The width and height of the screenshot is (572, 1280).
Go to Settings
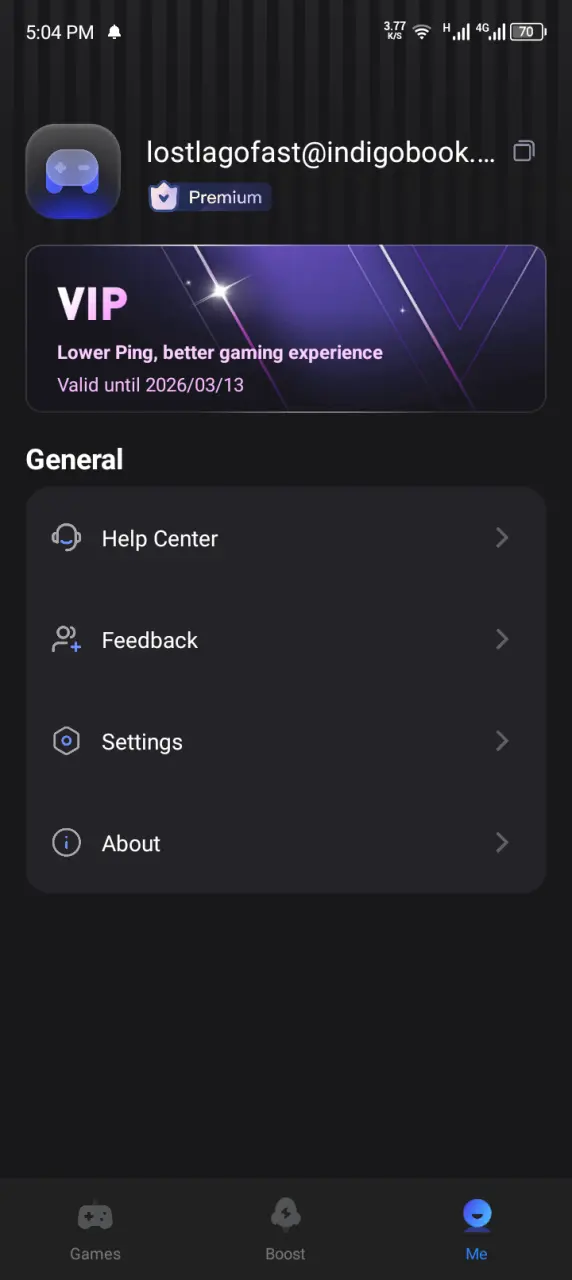286,742
